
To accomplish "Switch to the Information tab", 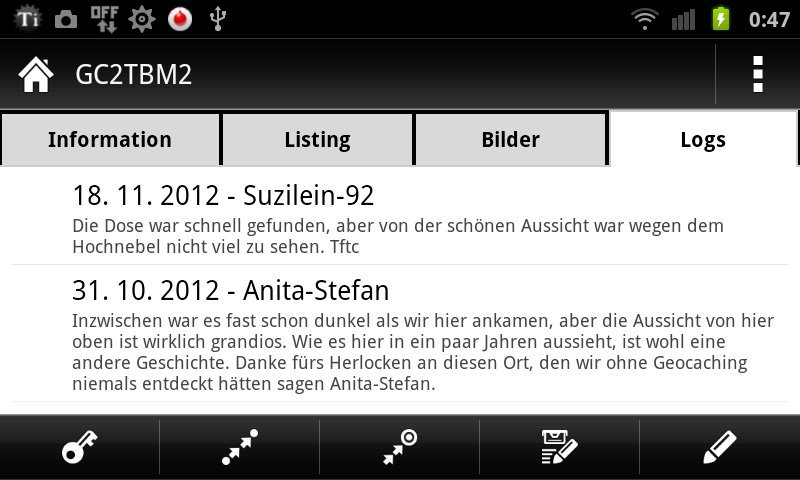I will click(x=110, y=140).
